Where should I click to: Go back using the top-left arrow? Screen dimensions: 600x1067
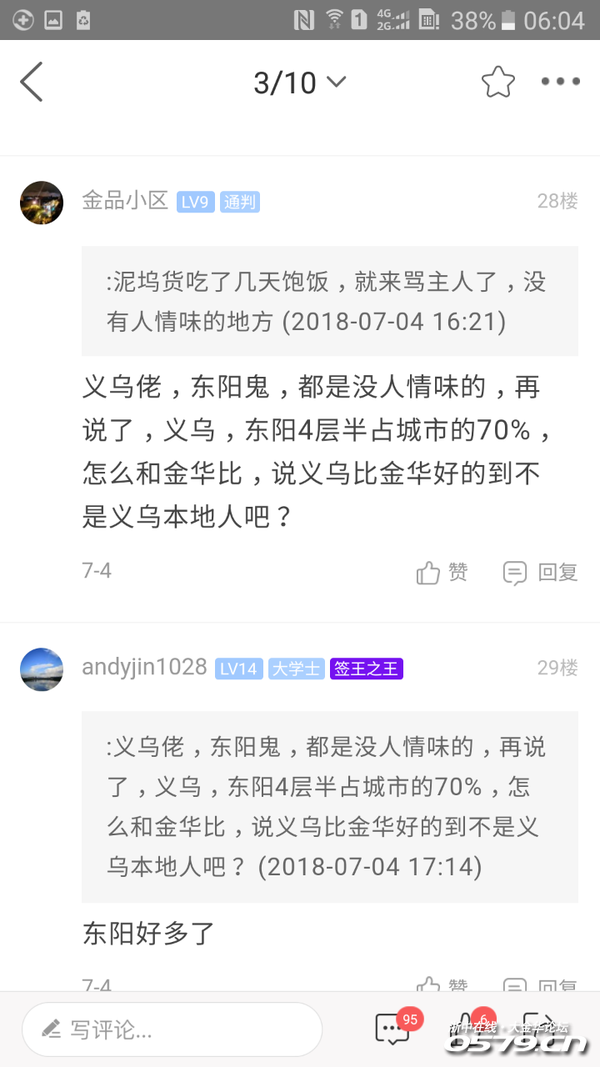[32, 82]
